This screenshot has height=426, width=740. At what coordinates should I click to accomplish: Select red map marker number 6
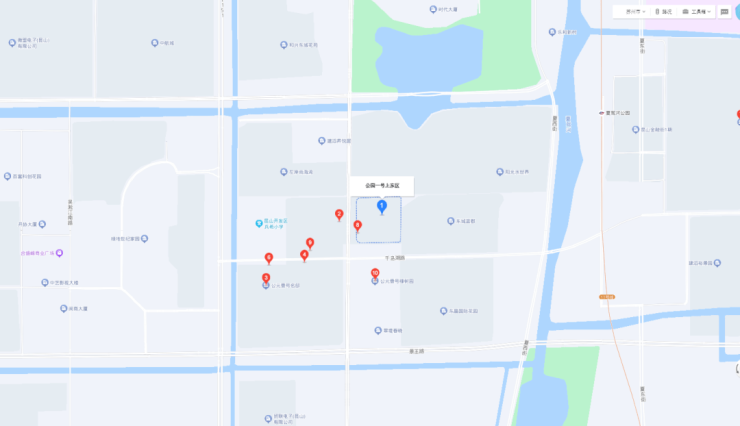269,258
